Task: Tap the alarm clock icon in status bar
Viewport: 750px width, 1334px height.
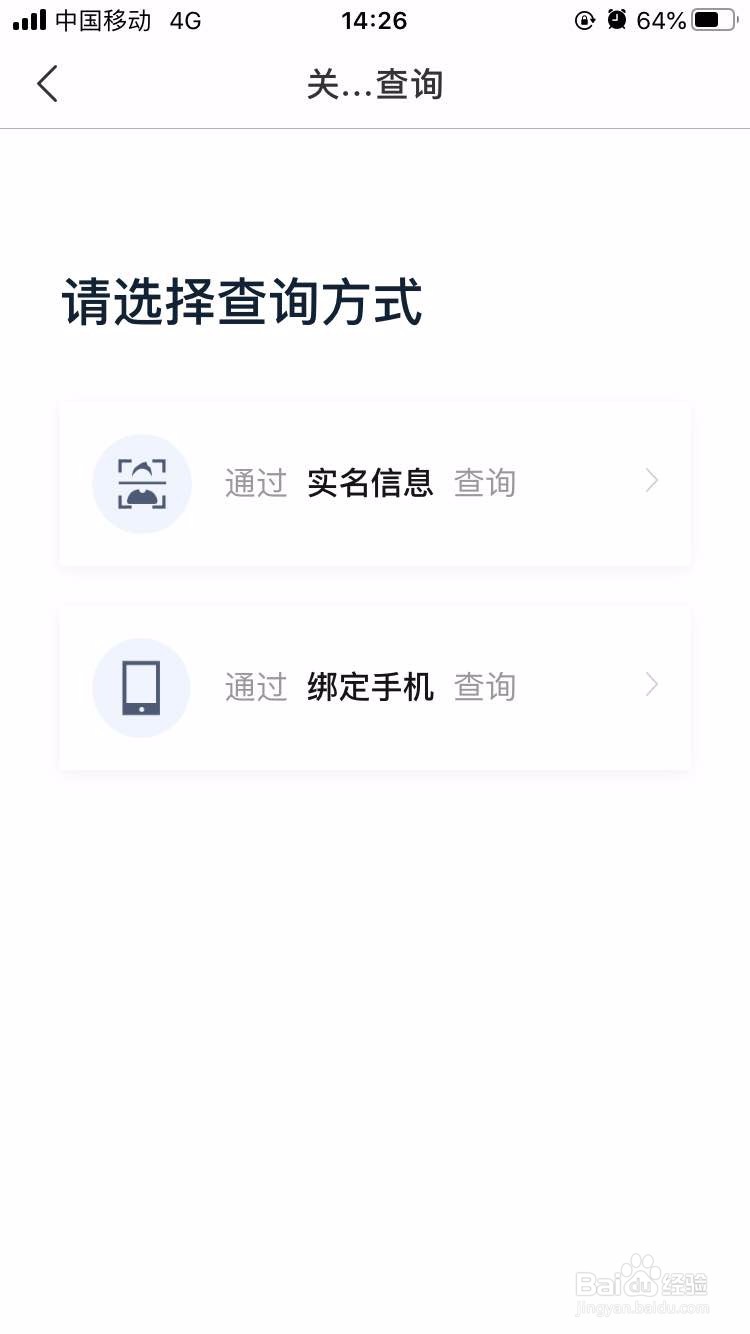Action: [616, 19]
